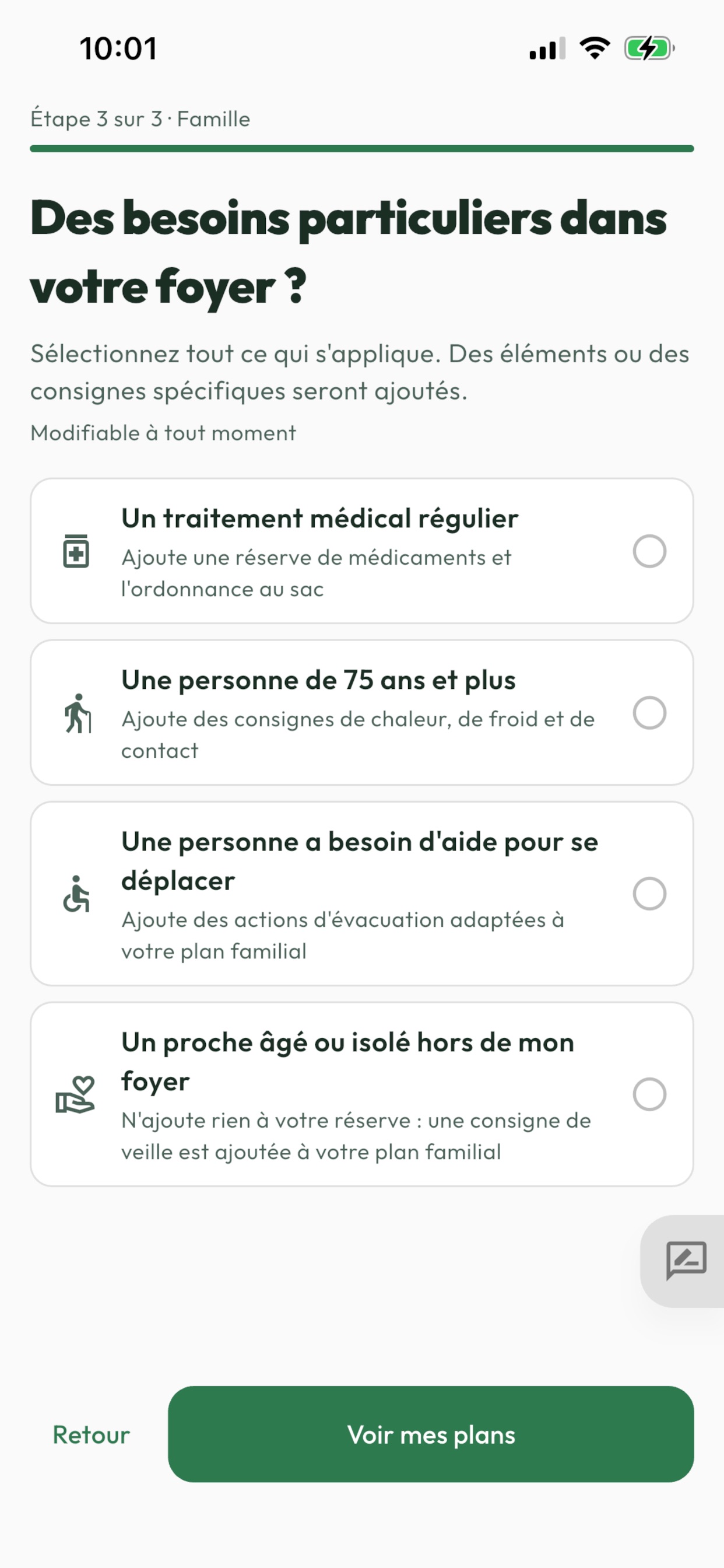Tap Voir mes plans button
This screenshot has height=1568, width=724.
[x=431, y=1434]
